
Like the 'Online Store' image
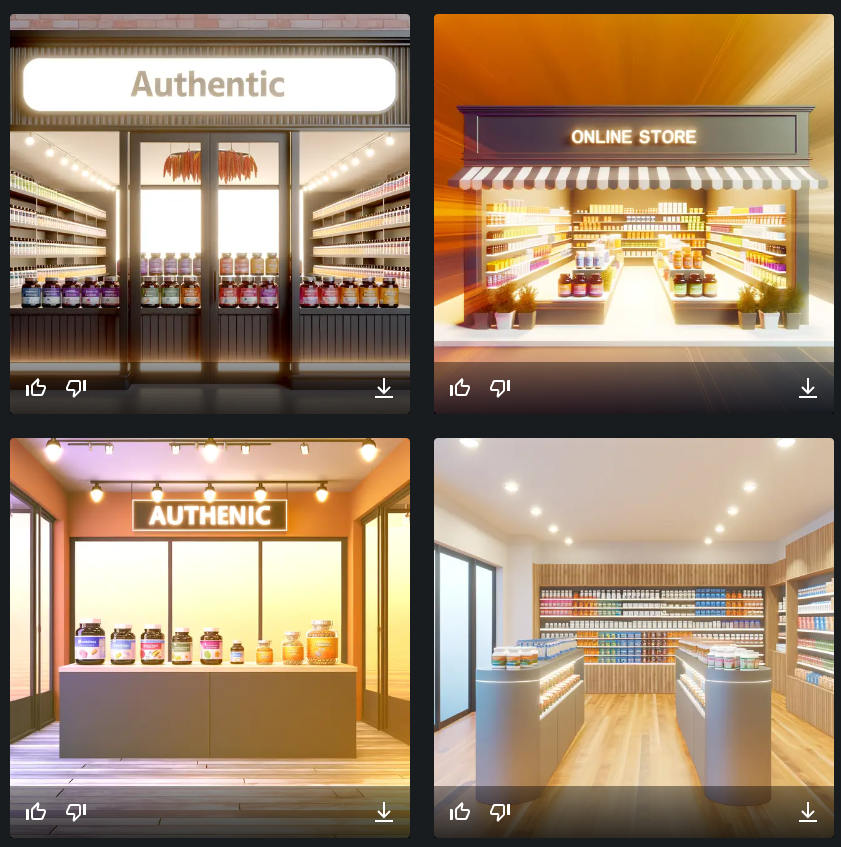tap(460, 388)
